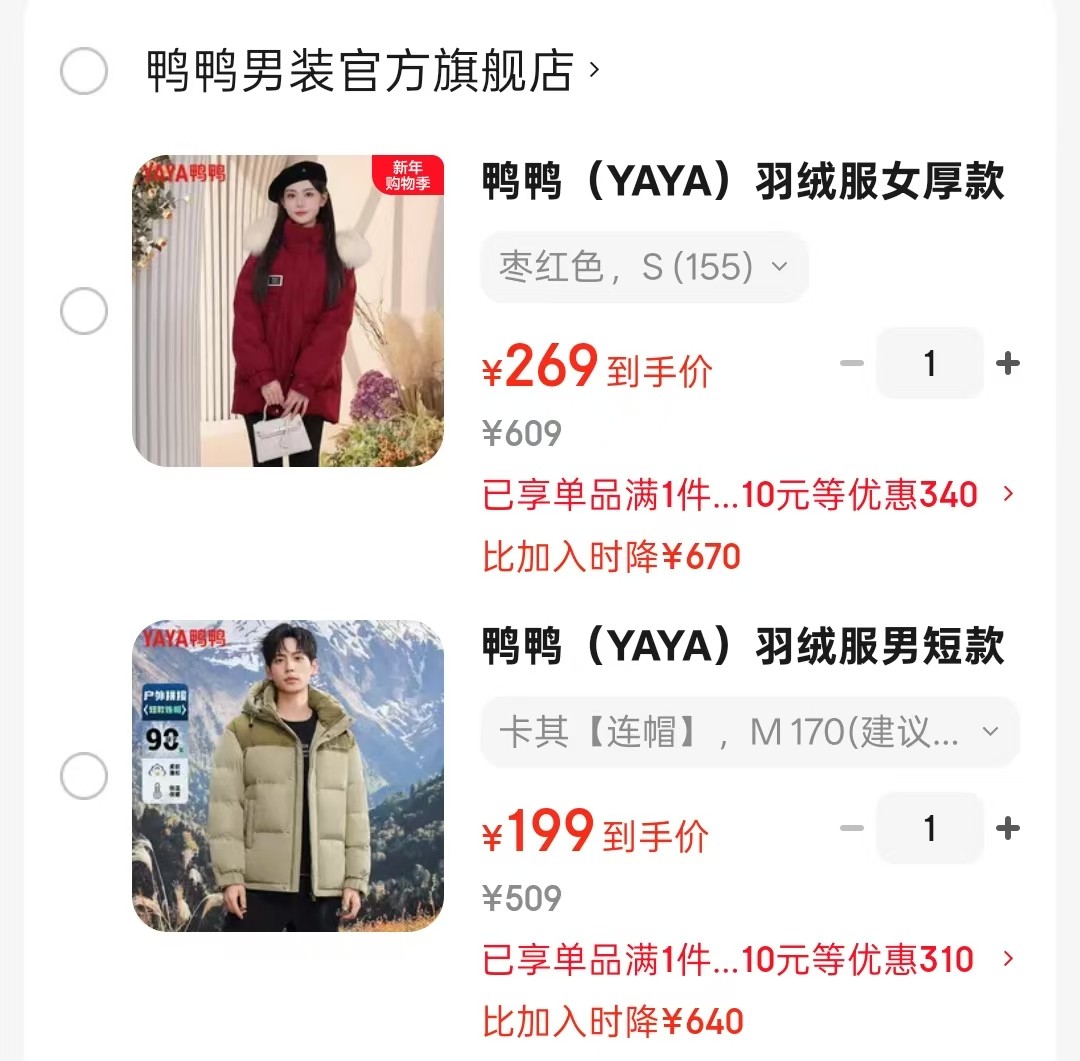Decrease quantity of 羽绒服男短款
Screen dimensions: 1080x1061
851,828
